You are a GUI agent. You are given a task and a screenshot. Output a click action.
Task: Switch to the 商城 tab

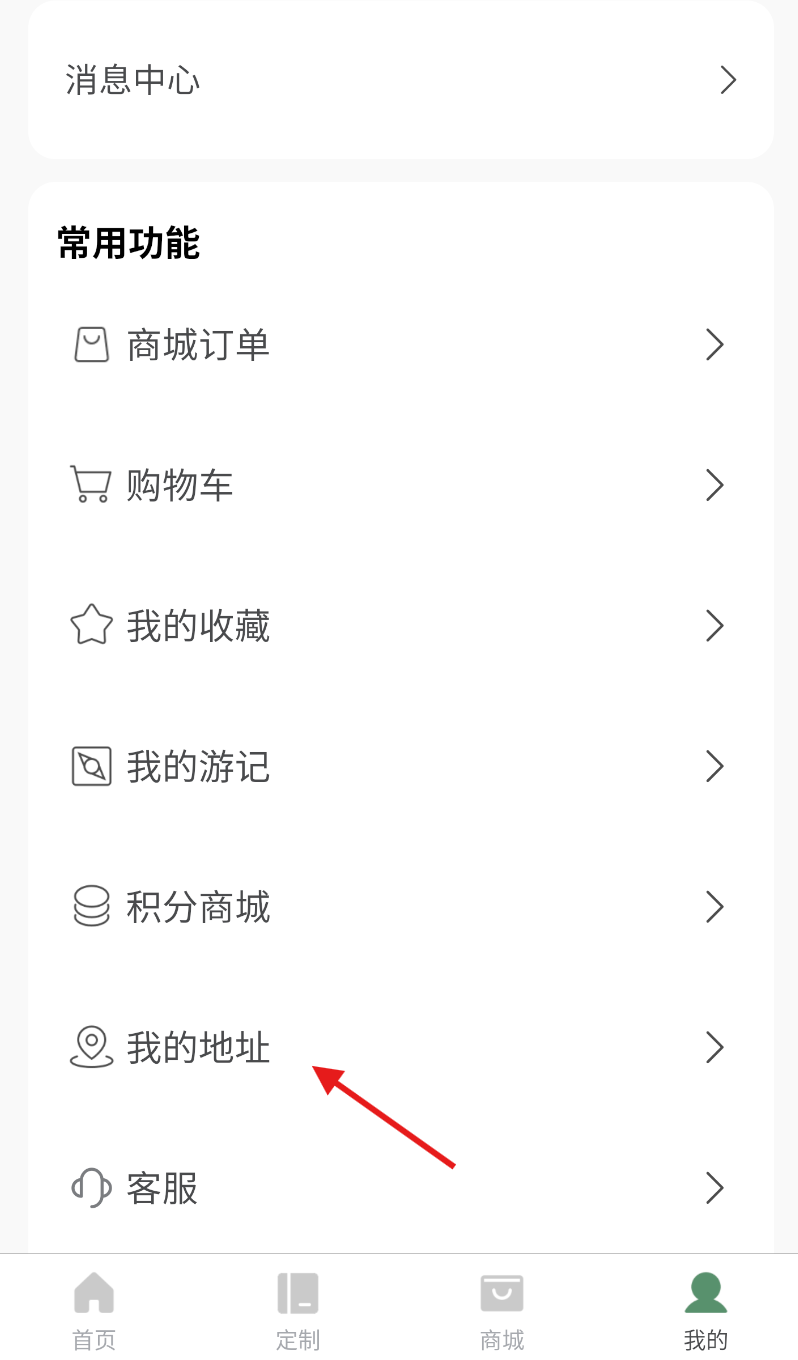502,1310
